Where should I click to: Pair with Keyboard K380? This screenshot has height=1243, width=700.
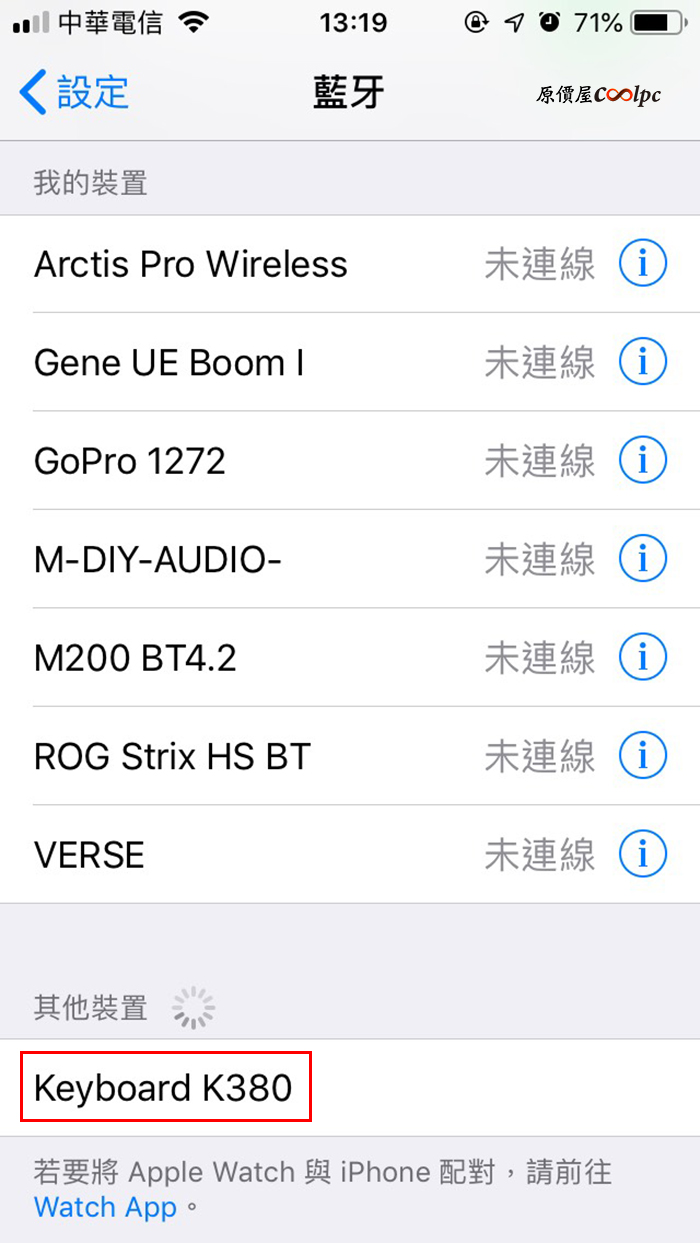[x=350, y=1087]
